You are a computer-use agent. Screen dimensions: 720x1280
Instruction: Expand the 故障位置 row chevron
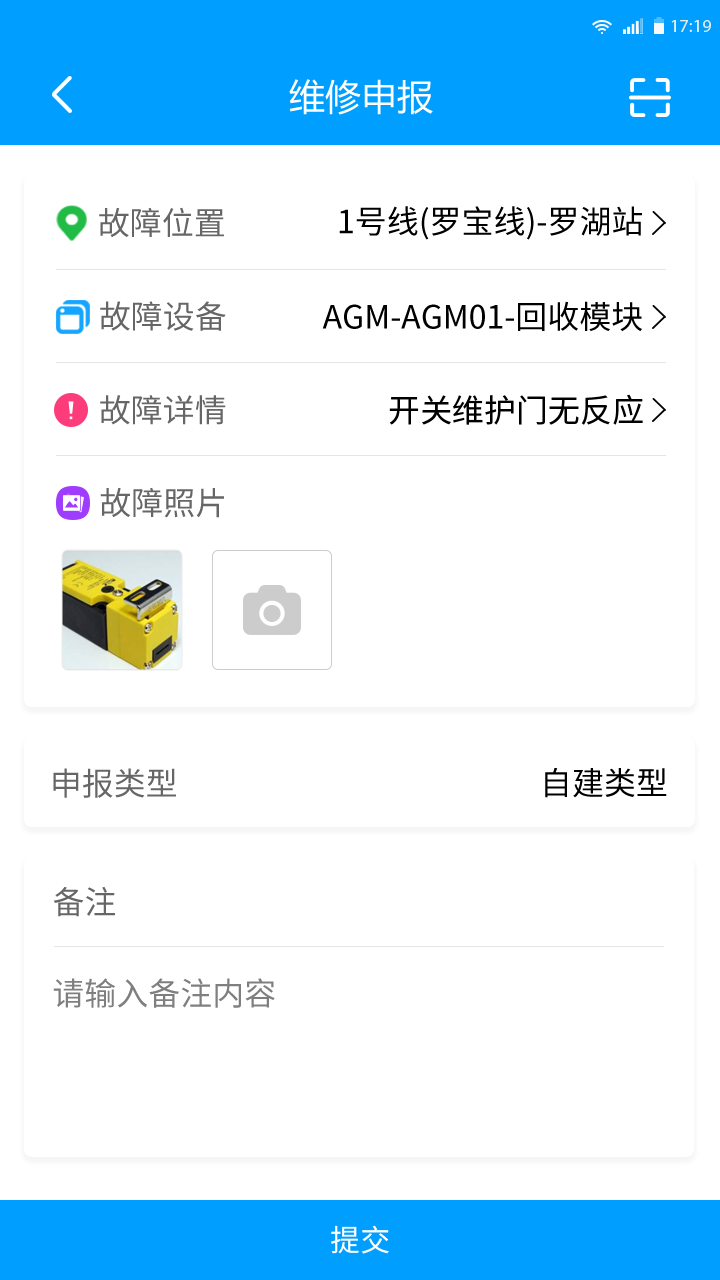point(659,222)
